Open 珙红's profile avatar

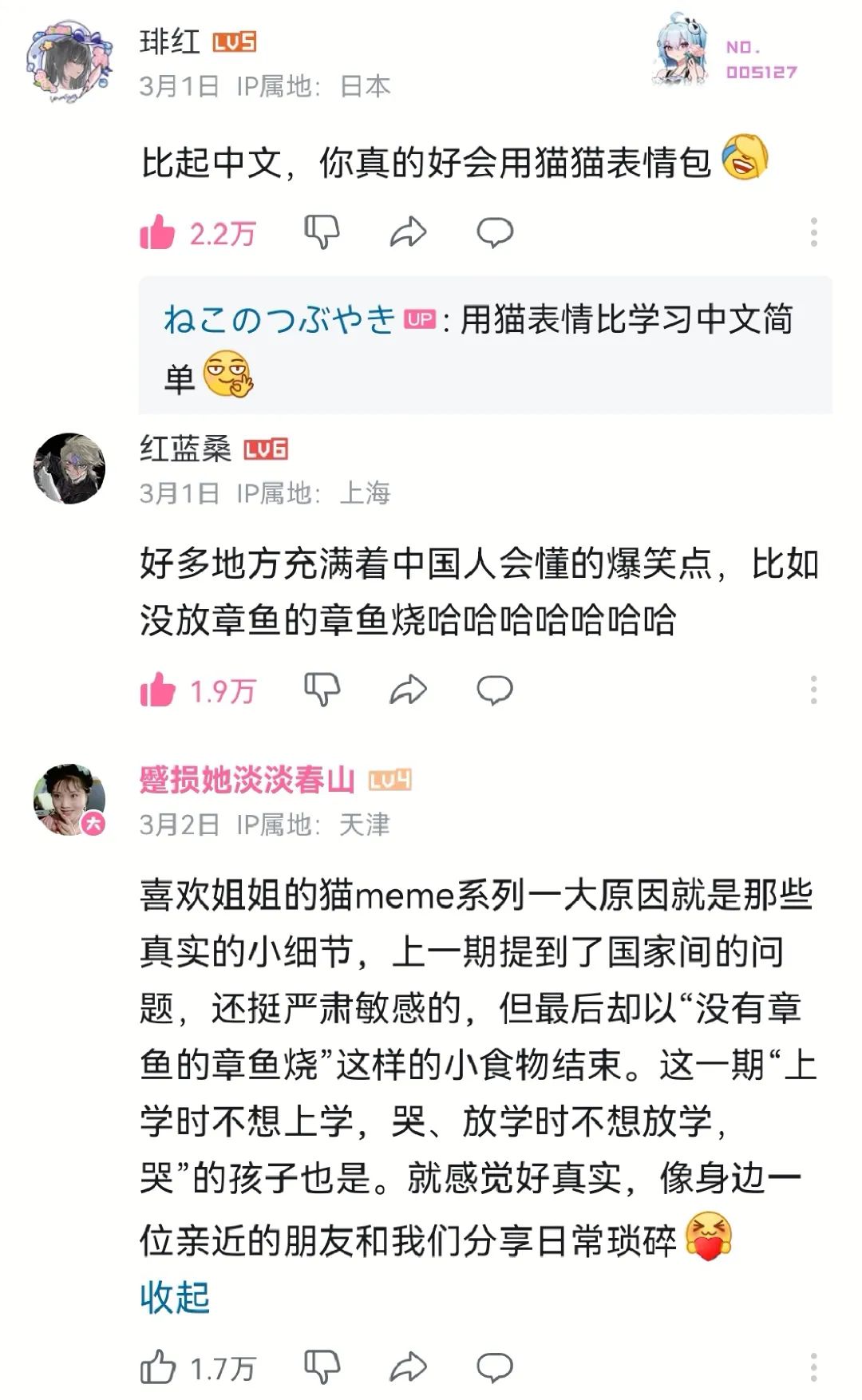coord(69,63)
